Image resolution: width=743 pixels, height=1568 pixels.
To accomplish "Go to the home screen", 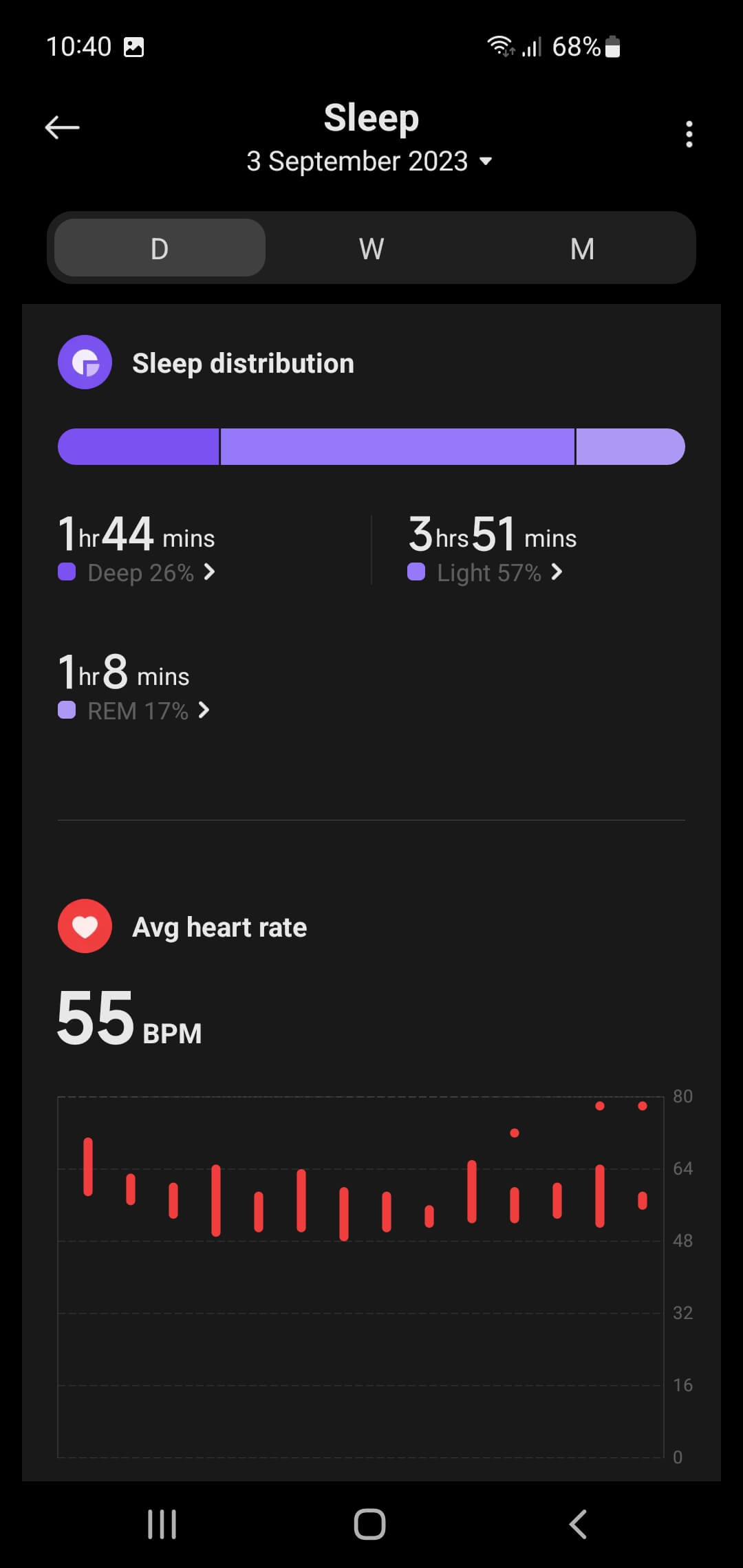I will [370, 1524].
